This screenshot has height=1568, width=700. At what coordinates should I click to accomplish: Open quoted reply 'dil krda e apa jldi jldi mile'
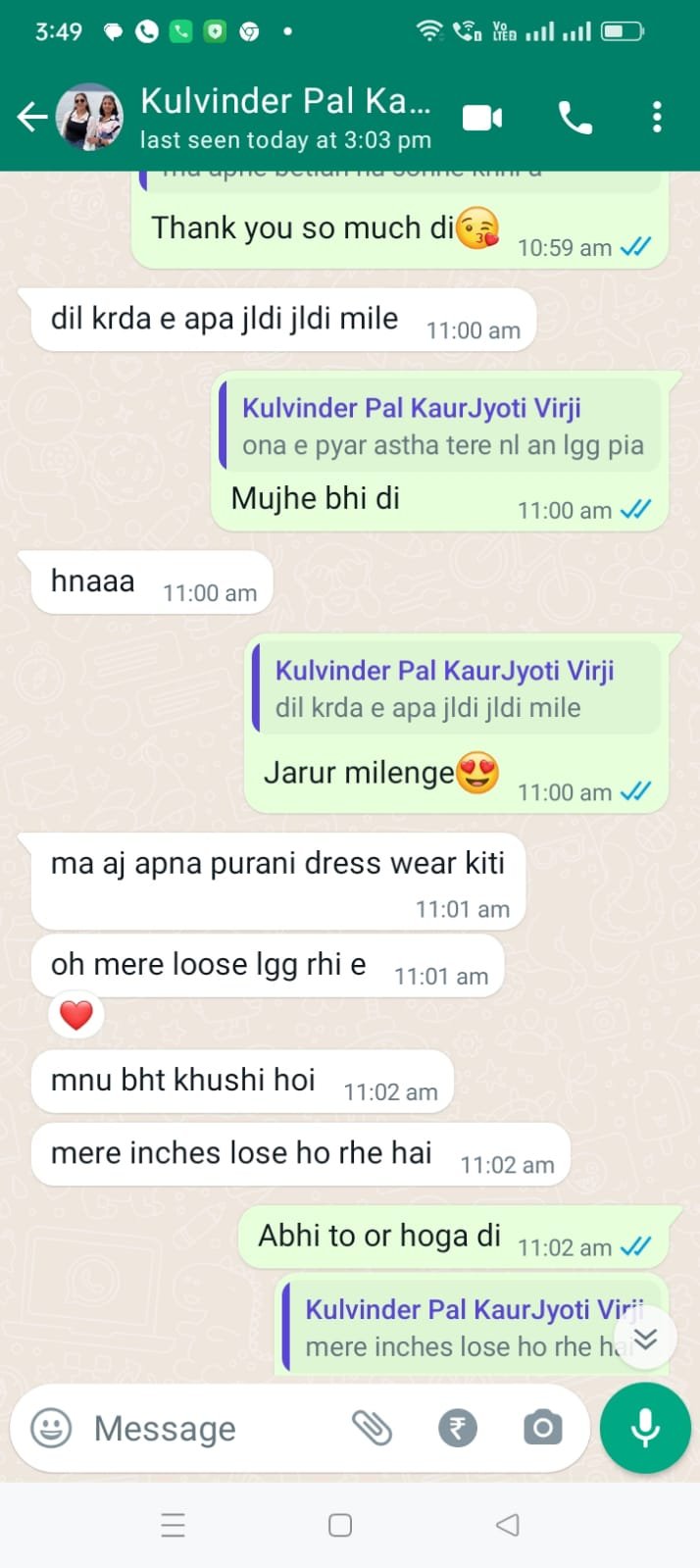(x=456, y=689)
